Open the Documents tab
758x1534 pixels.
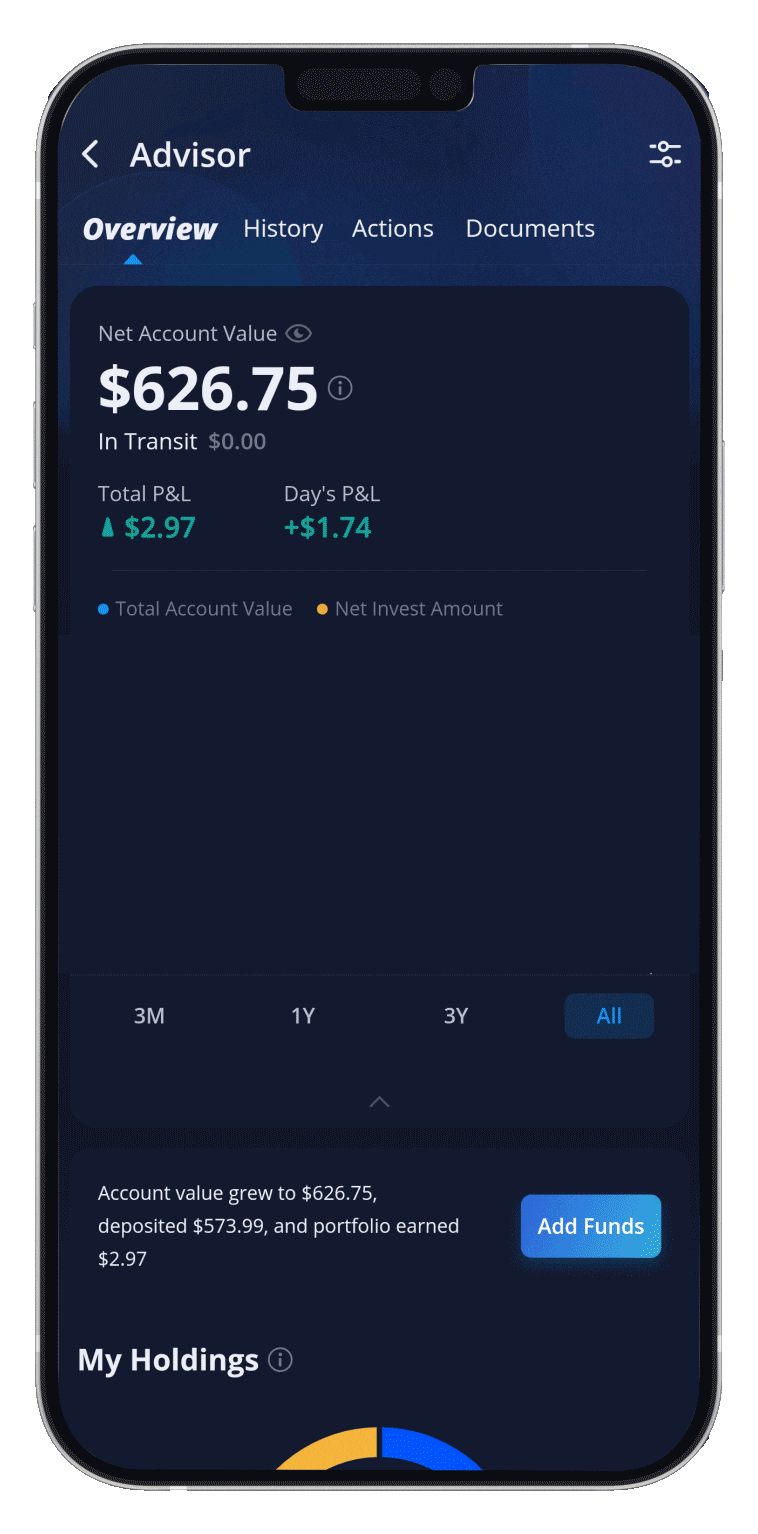tap(530, 229)
